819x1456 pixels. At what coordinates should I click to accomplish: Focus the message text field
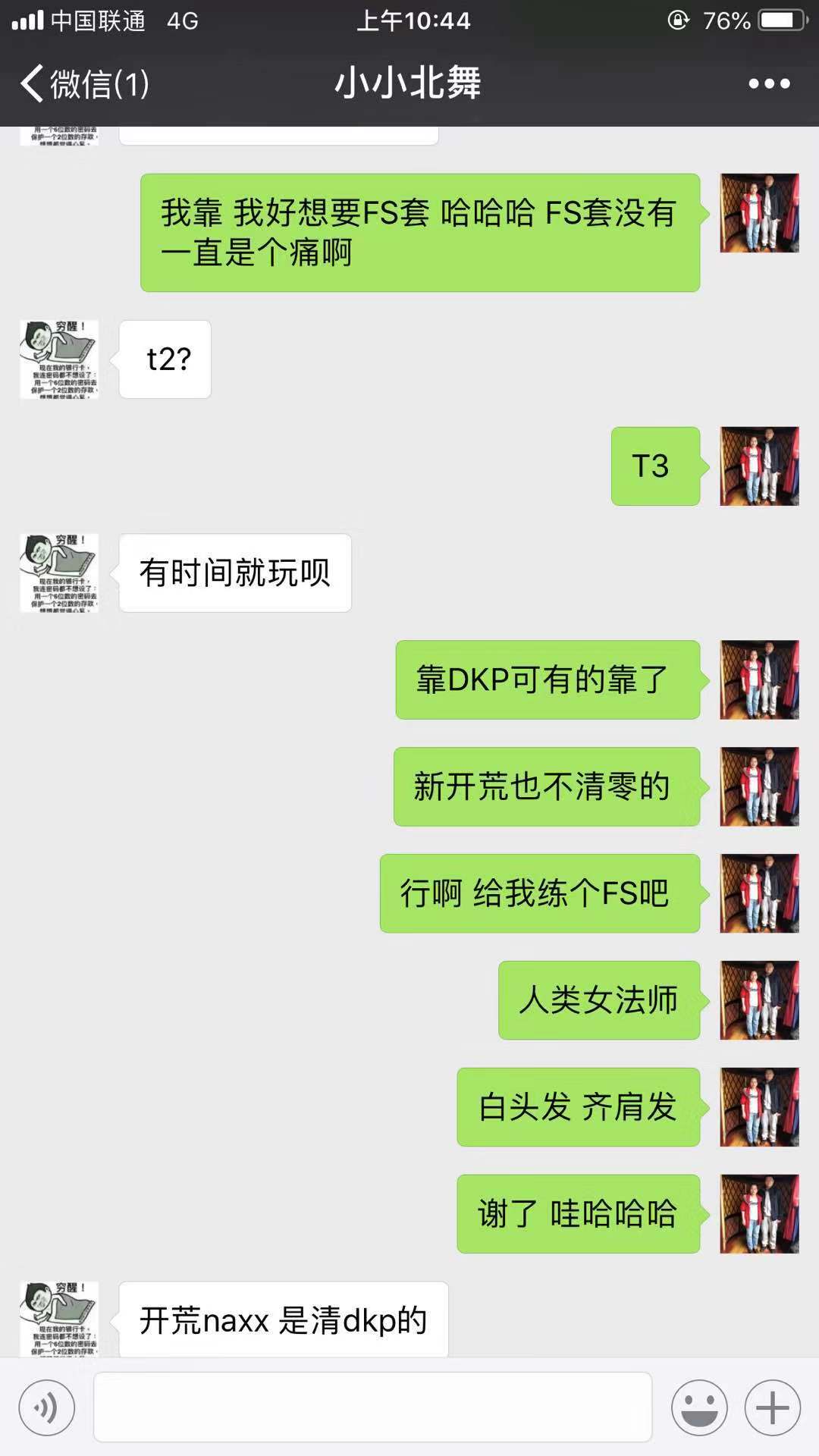tap(372, 1407)
